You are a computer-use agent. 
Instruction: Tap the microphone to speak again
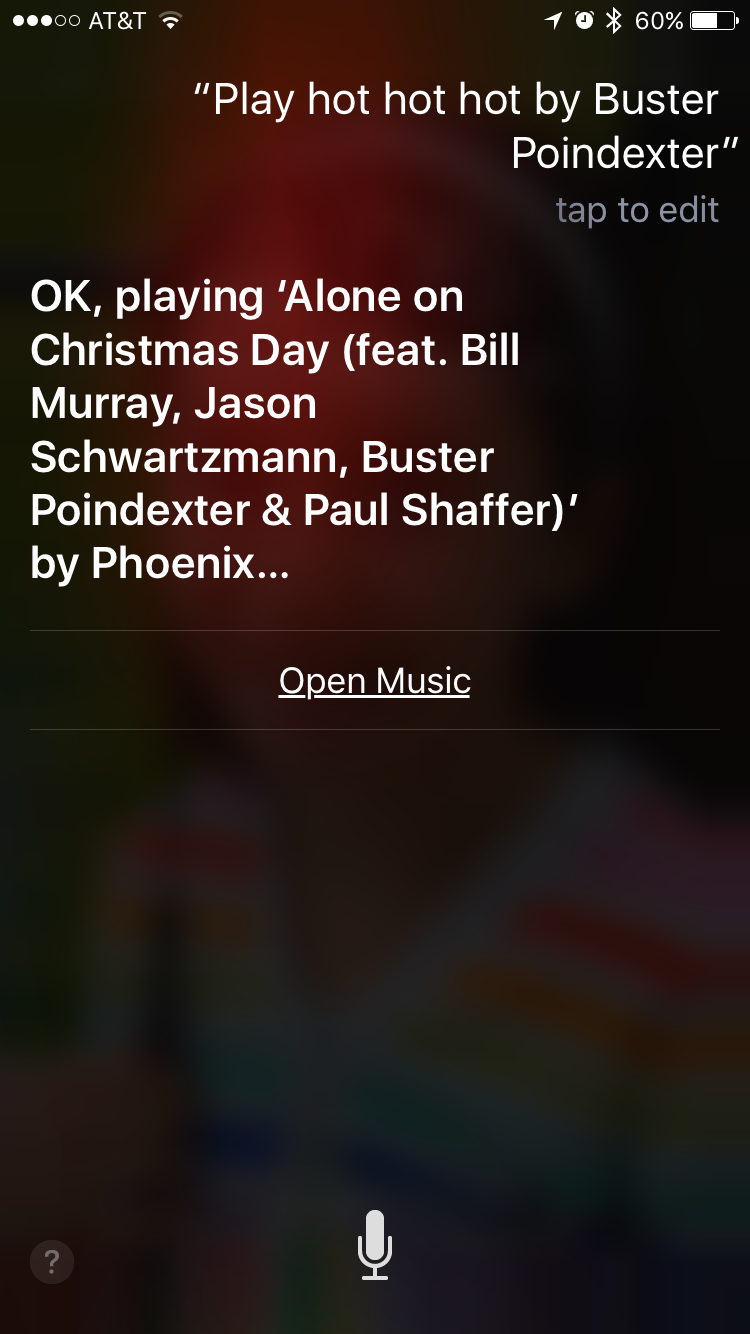(x=375, y=1245)
